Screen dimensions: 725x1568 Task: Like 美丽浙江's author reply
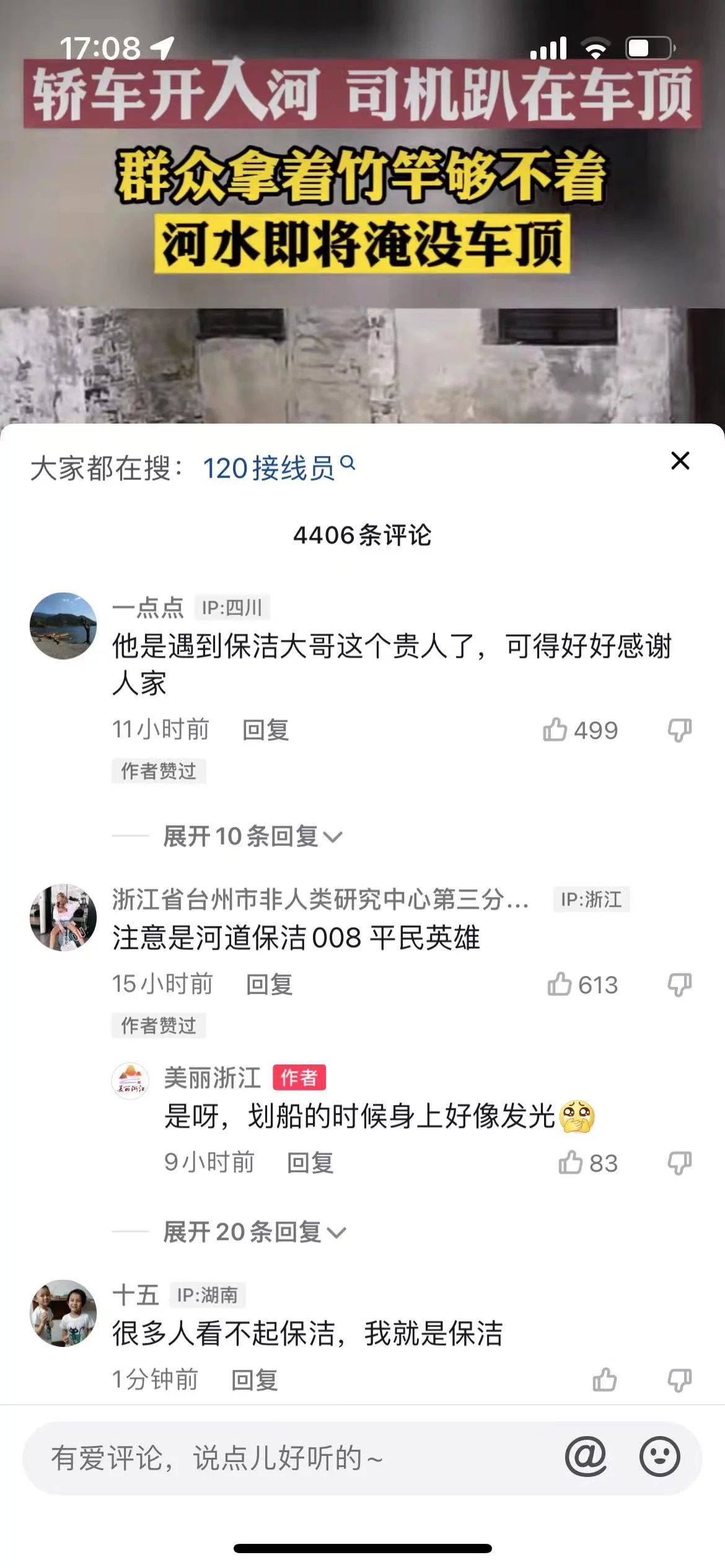570,1162
